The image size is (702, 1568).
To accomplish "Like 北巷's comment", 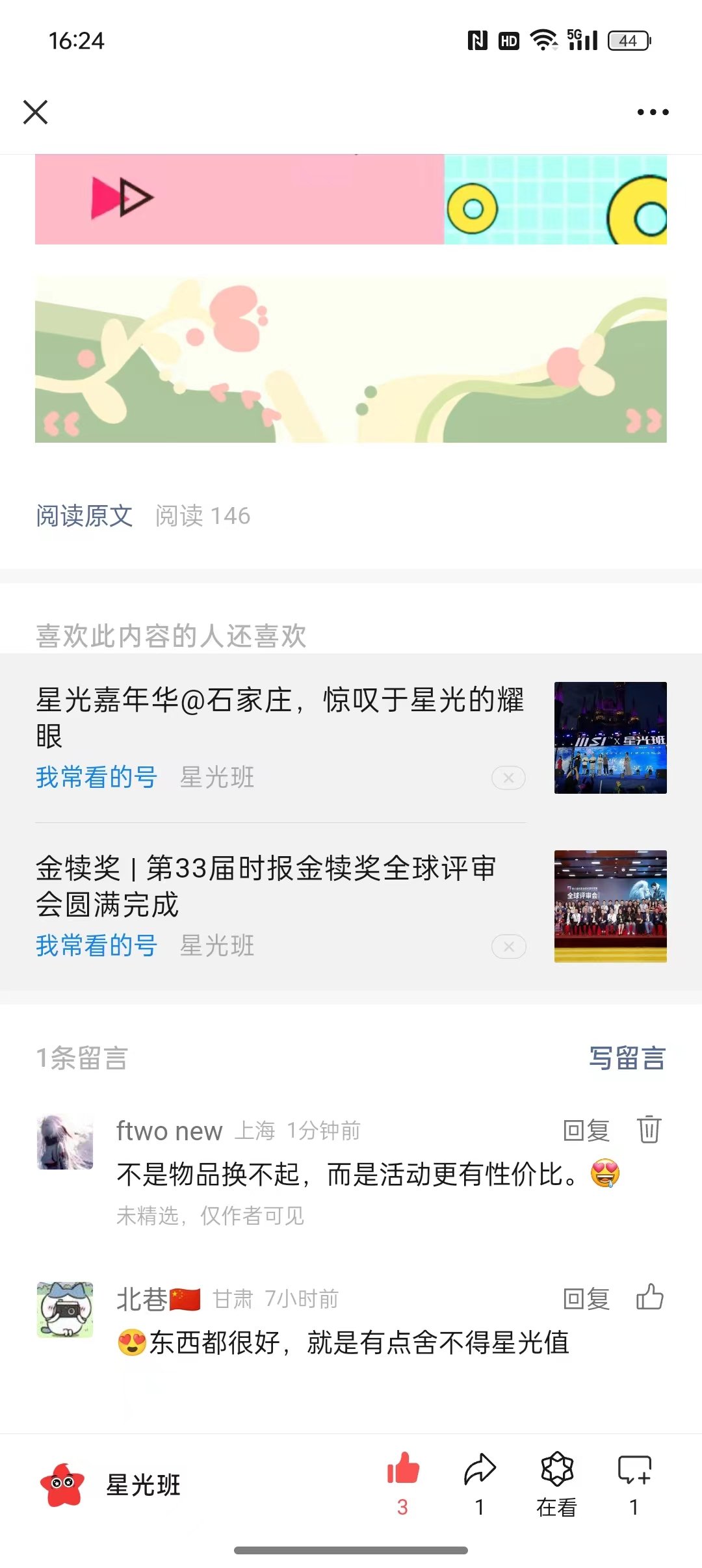I will pos(649,1298).
